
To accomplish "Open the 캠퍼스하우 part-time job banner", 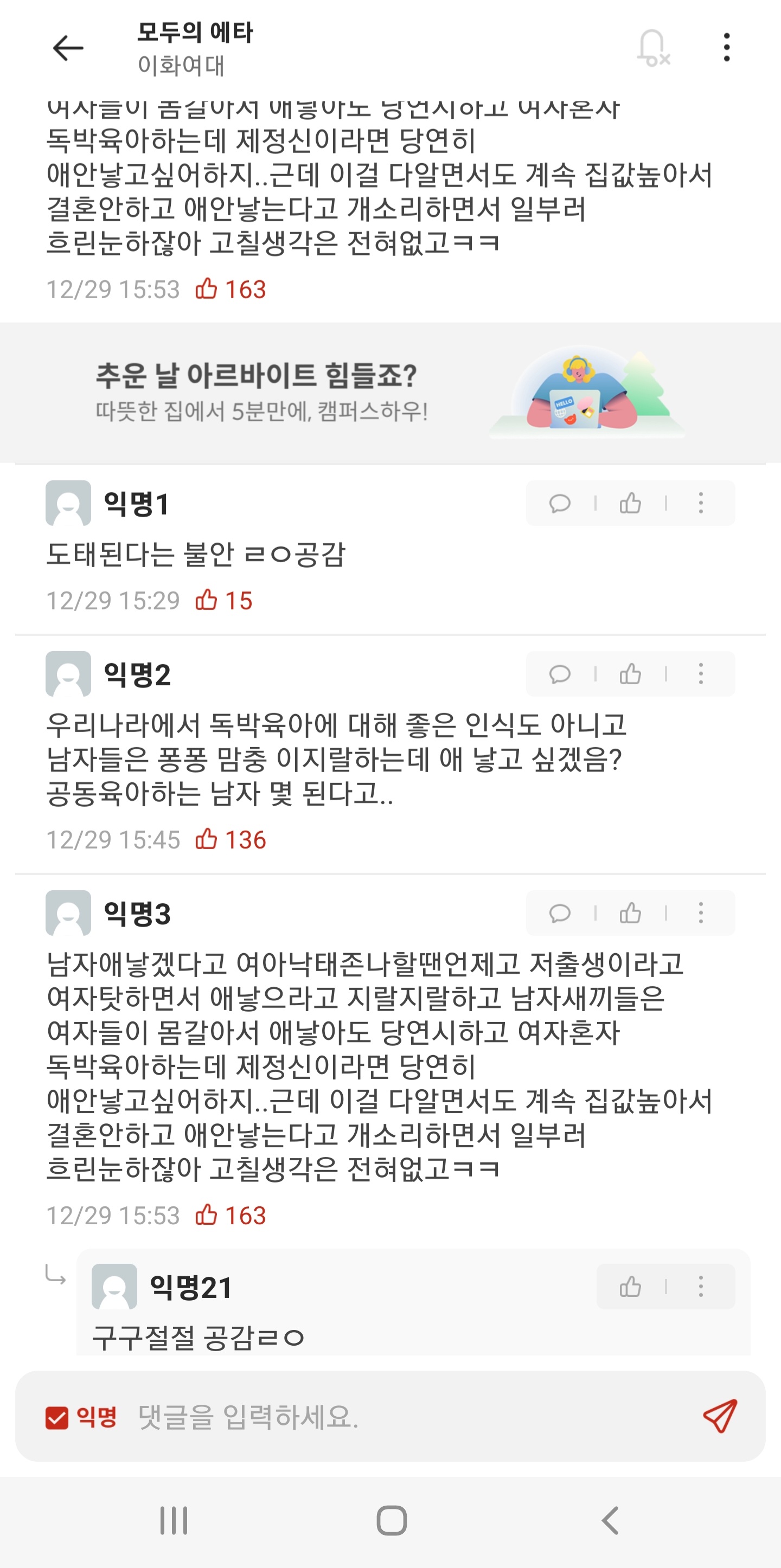I will 389,393.
